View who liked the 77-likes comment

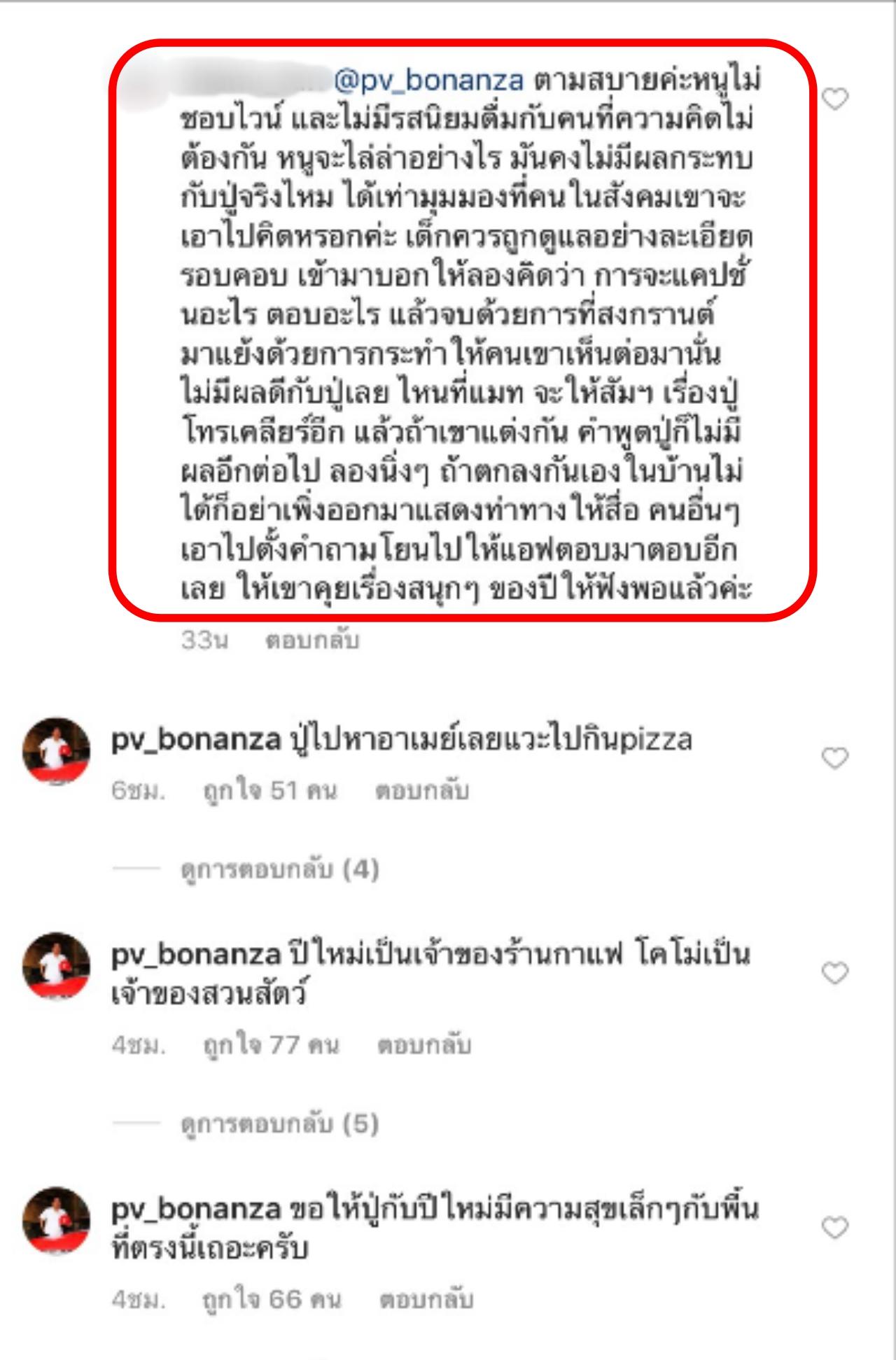point(270,1045)
